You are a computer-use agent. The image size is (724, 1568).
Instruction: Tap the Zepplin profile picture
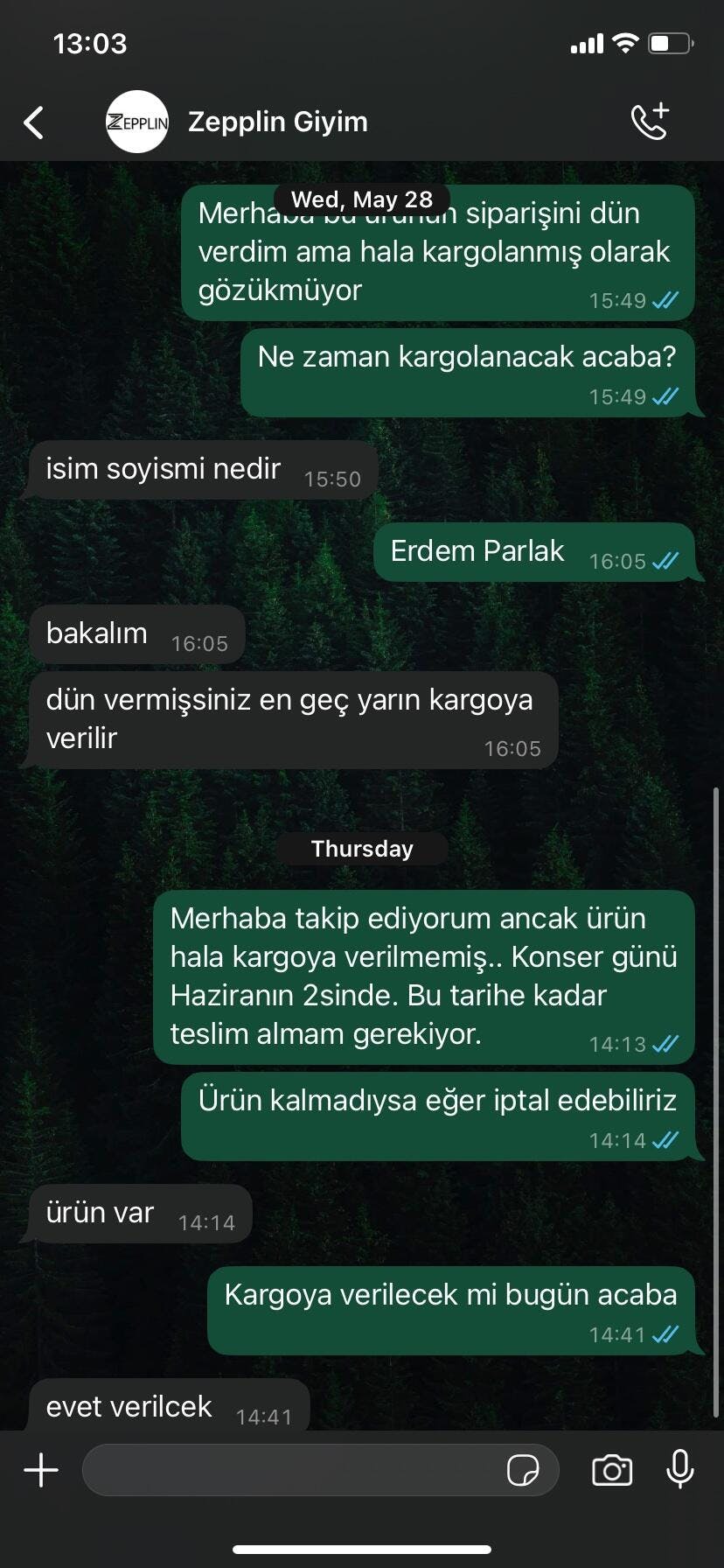[x=137, y=122]
